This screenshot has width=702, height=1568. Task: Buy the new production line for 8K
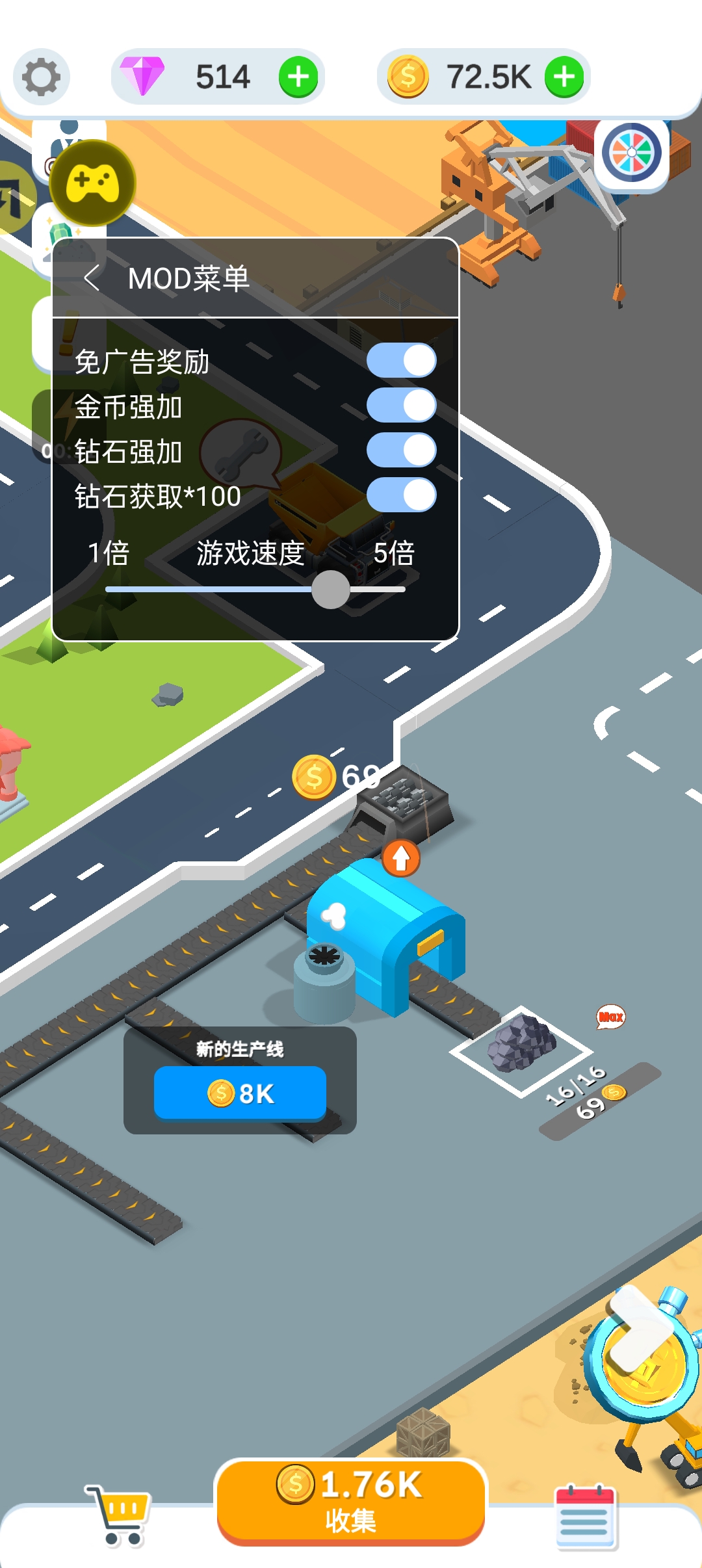(240, 1093)
